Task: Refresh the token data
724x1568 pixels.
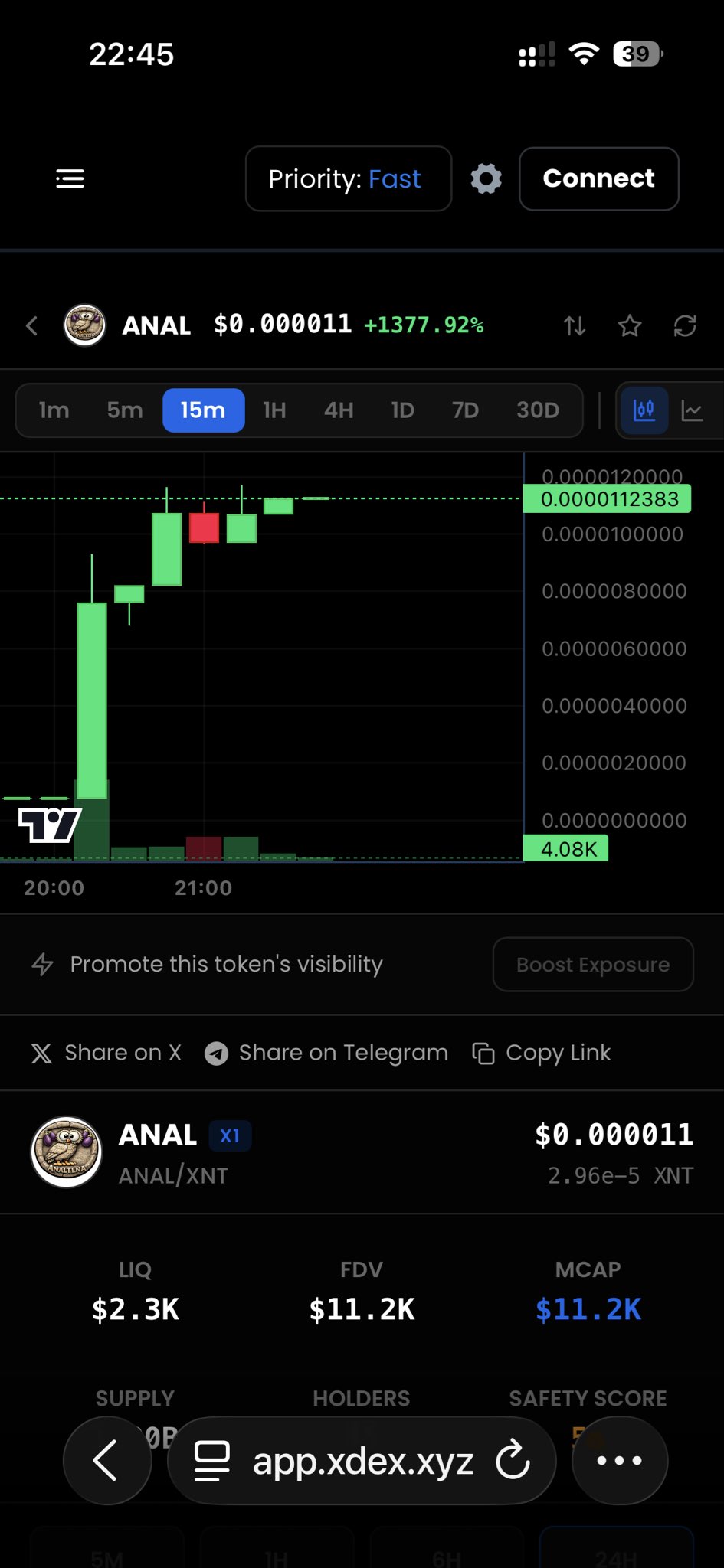Action: pos(685,326)
